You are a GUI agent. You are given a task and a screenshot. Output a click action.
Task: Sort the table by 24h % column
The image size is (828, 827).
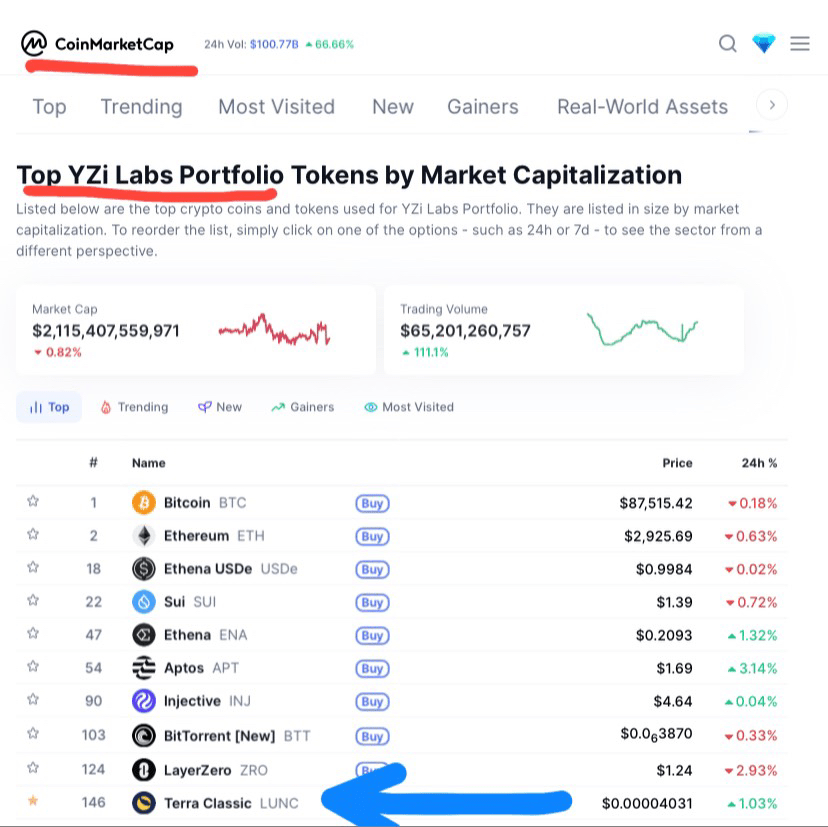click(759, 463)
